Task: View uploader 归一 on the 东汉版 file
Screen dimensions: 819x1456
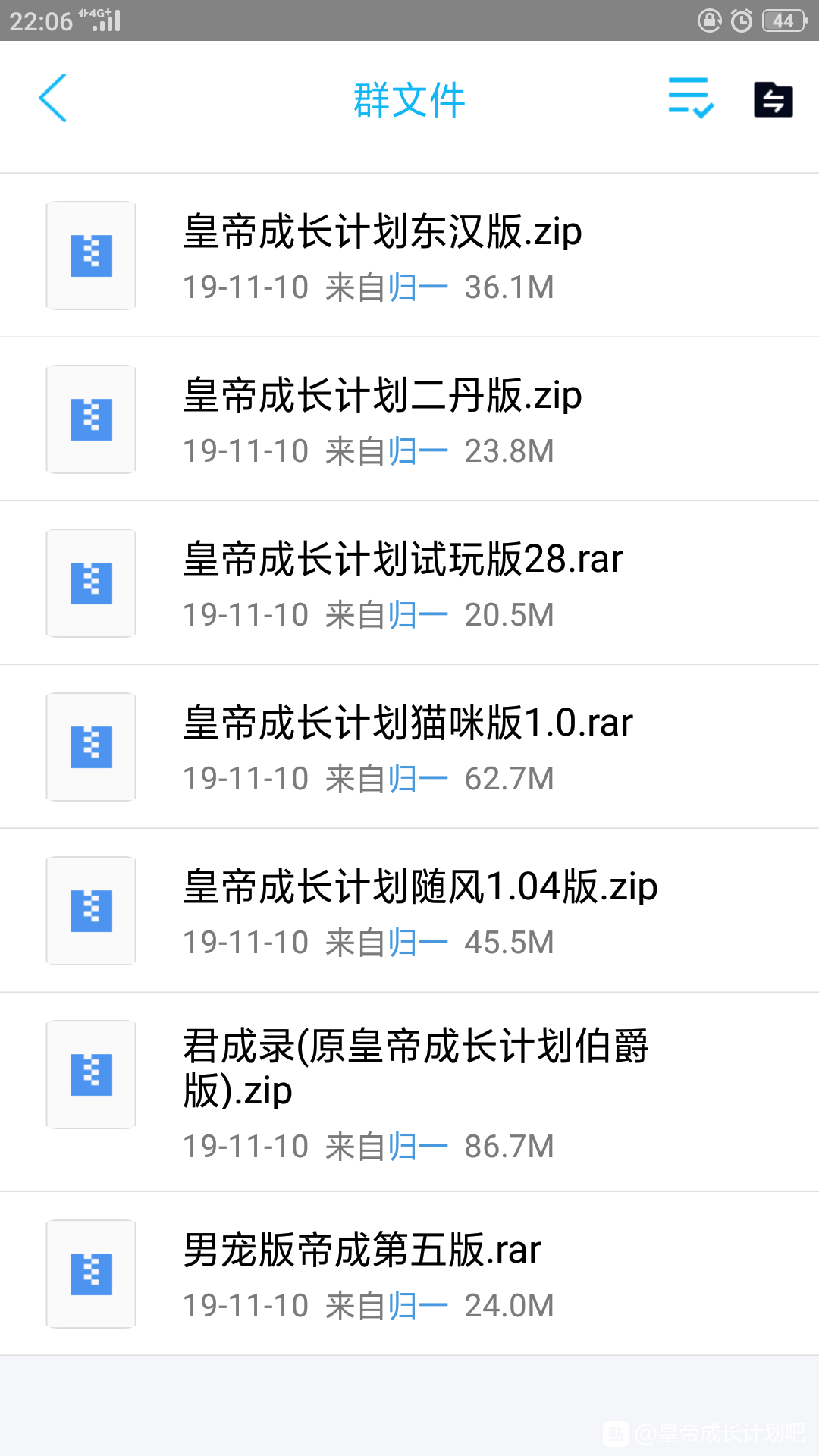Action: click(x=418, y=287)
